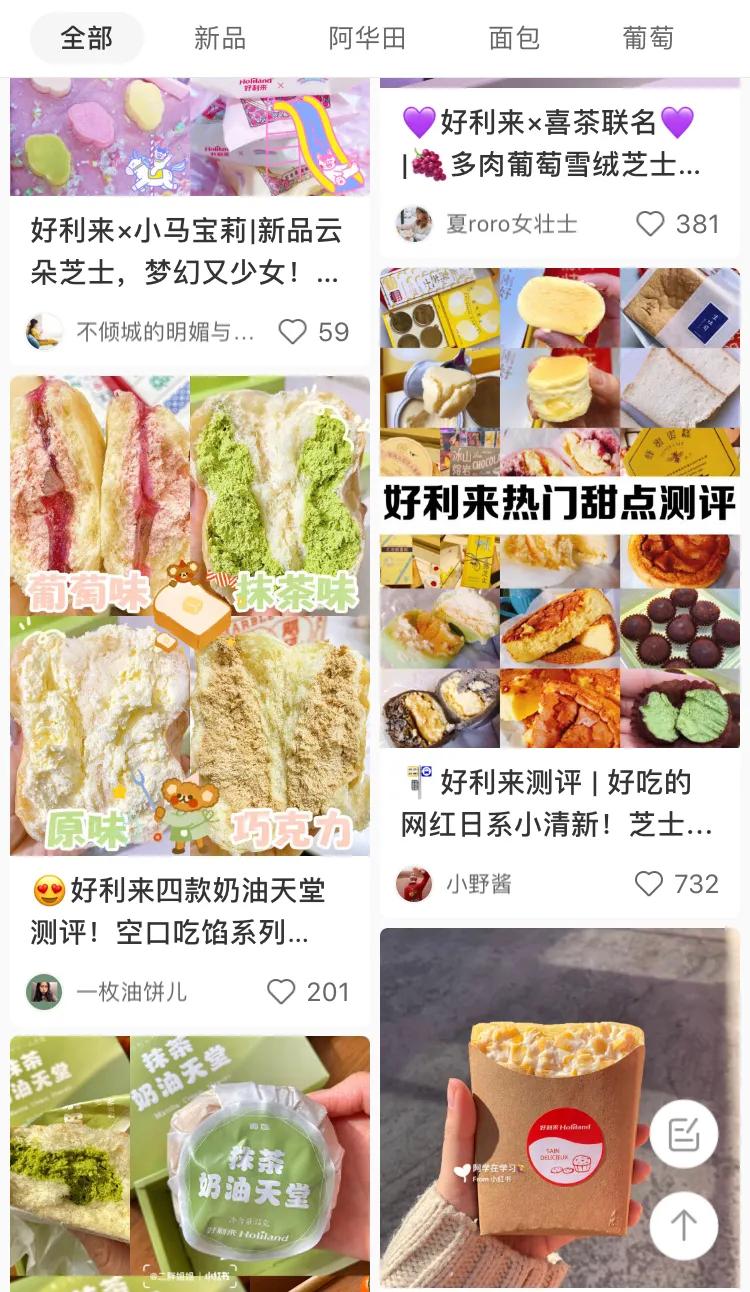Open 夏roro女壮士's profile avatar
This screenshot has width=750, height=1292.
click(413, 224)
